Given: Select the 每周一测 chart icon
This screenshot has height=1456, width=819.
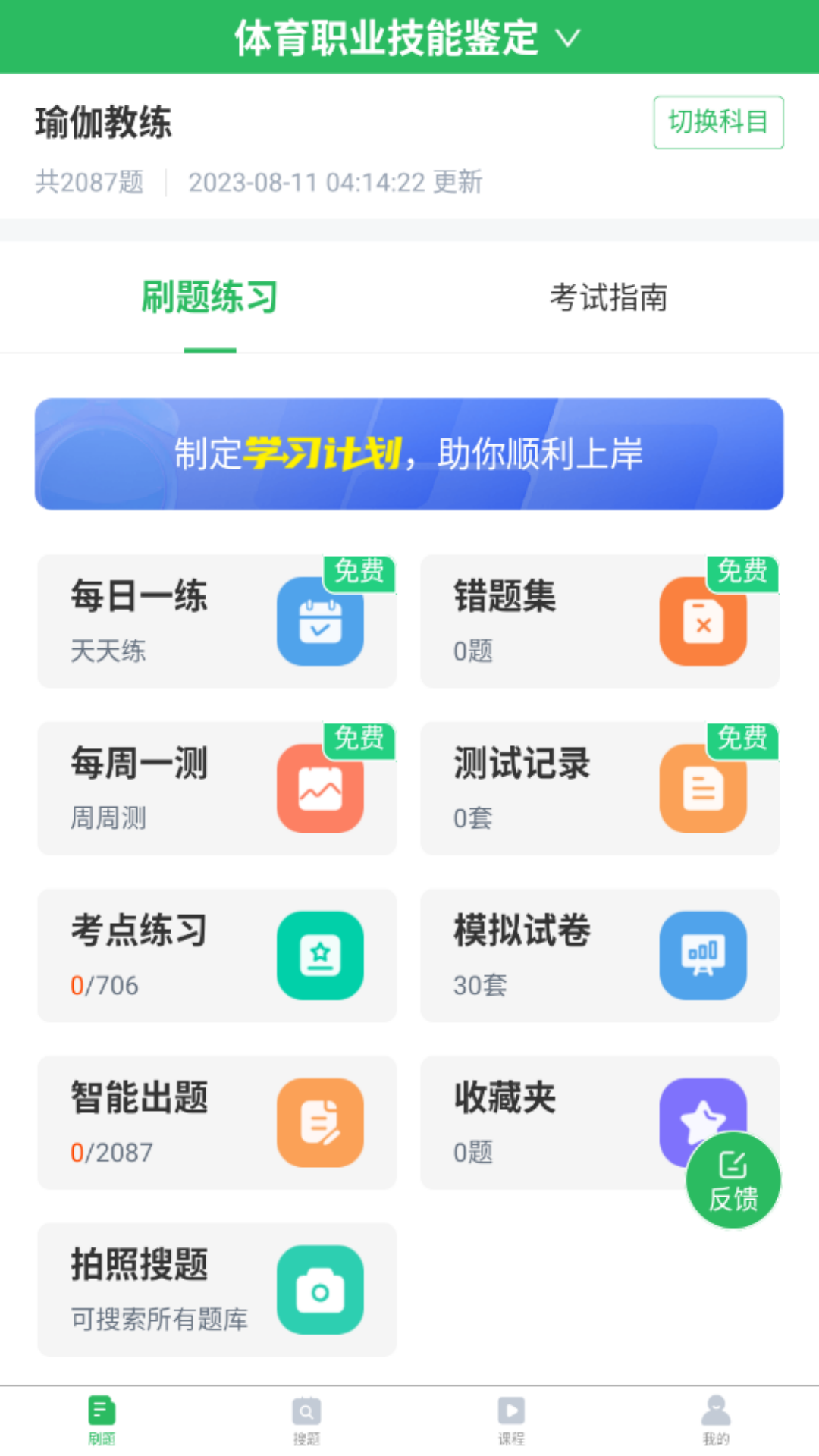Looking at the screenshot, I should [320, 787].
